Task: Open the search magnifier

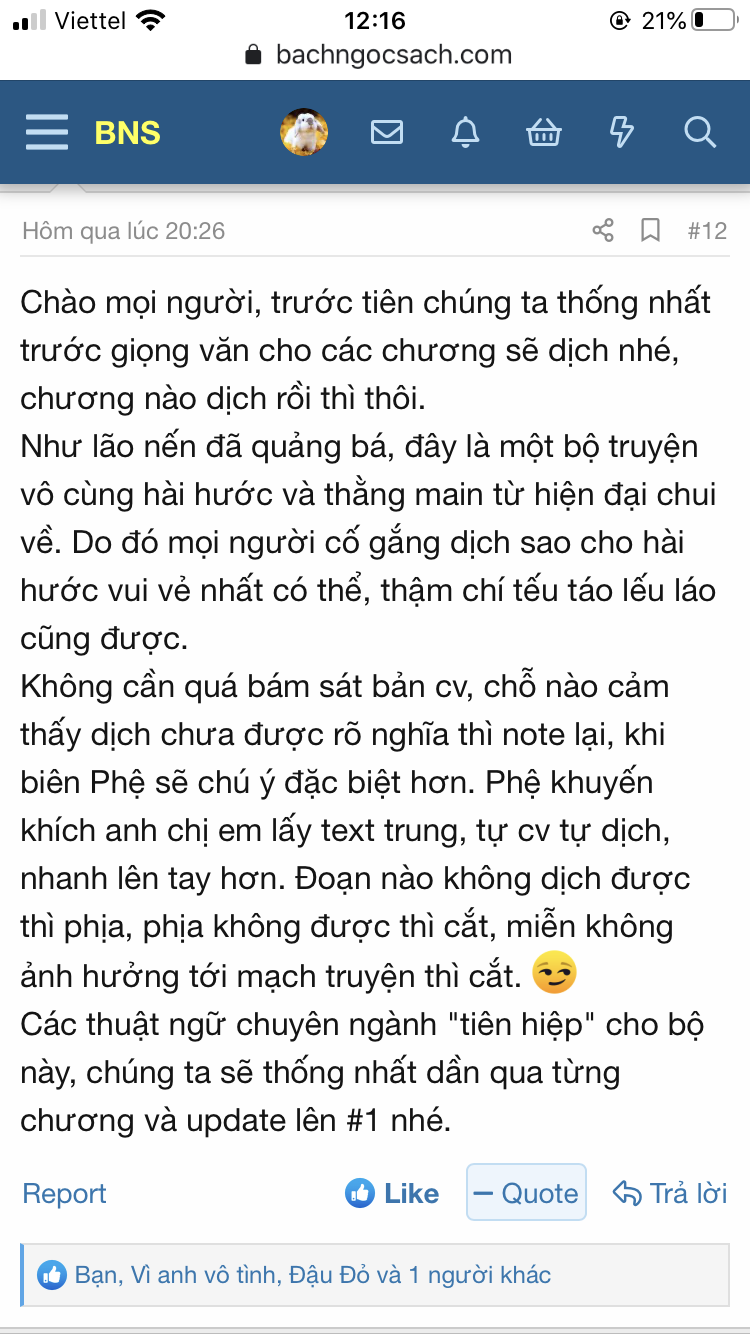Action: pyautogui.click(x=700, y=132)
